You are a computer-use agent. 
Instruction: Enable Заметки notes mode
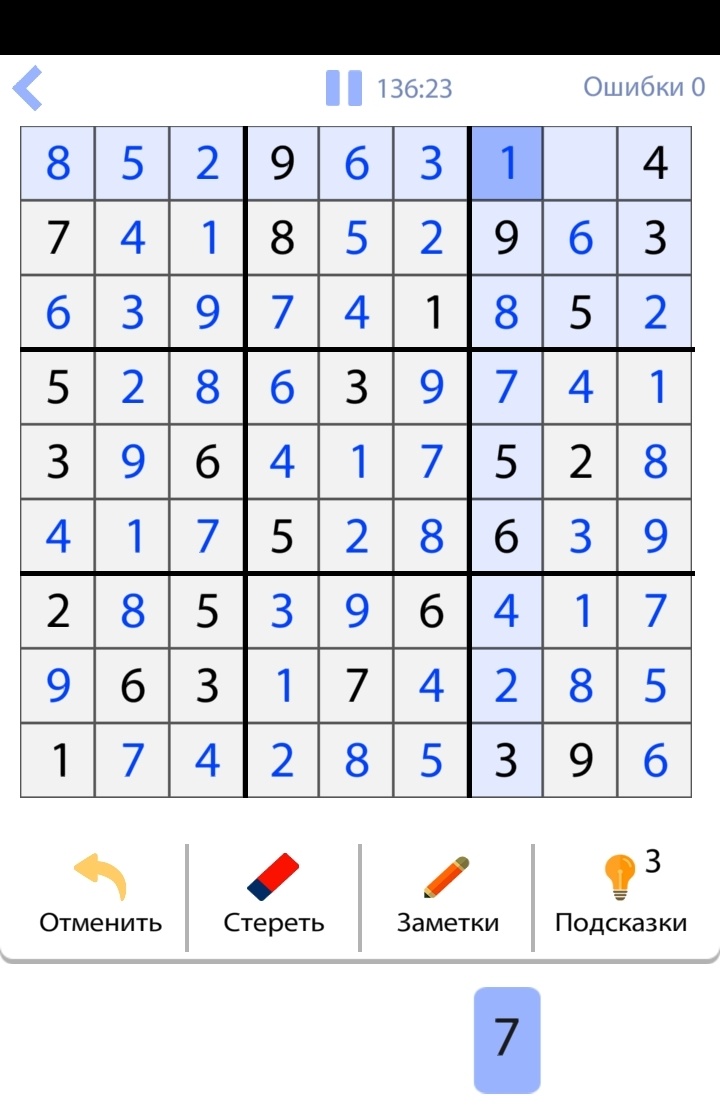coord(447,895)
